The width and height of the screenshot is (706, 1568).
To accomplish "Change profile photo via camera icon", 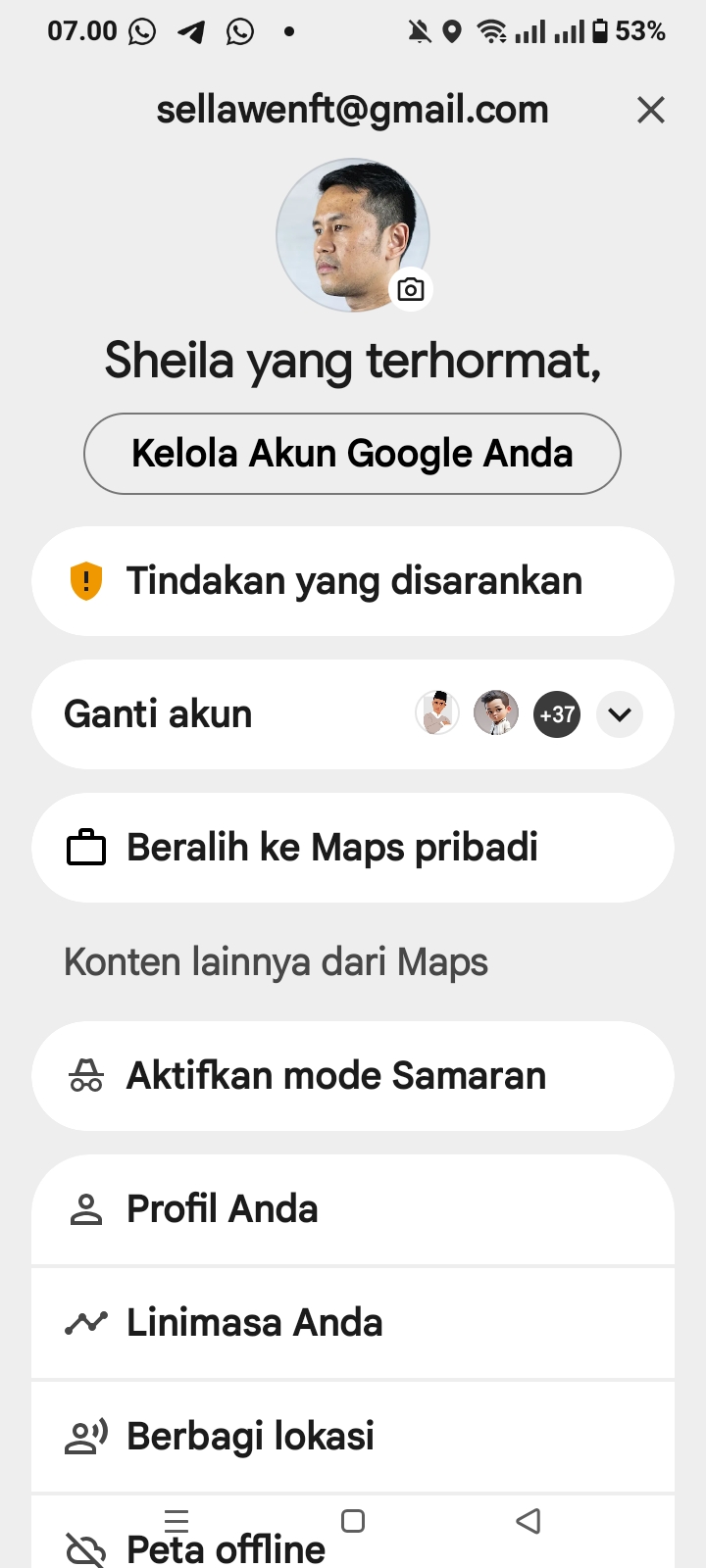I will click(411, 289).
